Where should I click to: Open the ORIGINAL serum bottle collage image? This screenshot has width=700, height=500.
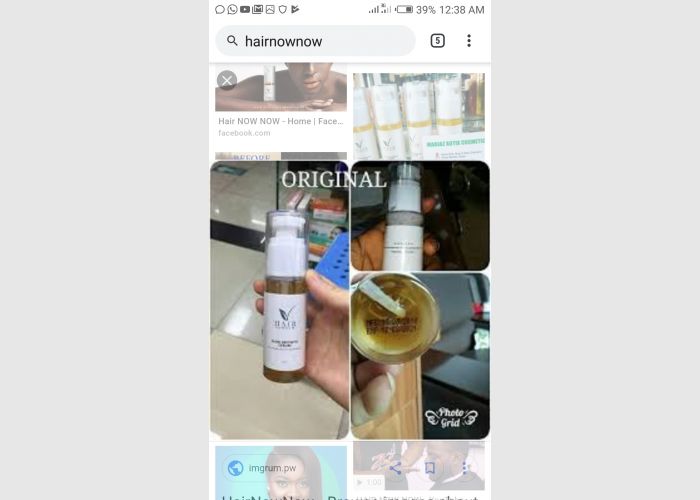tap(350, 300)
